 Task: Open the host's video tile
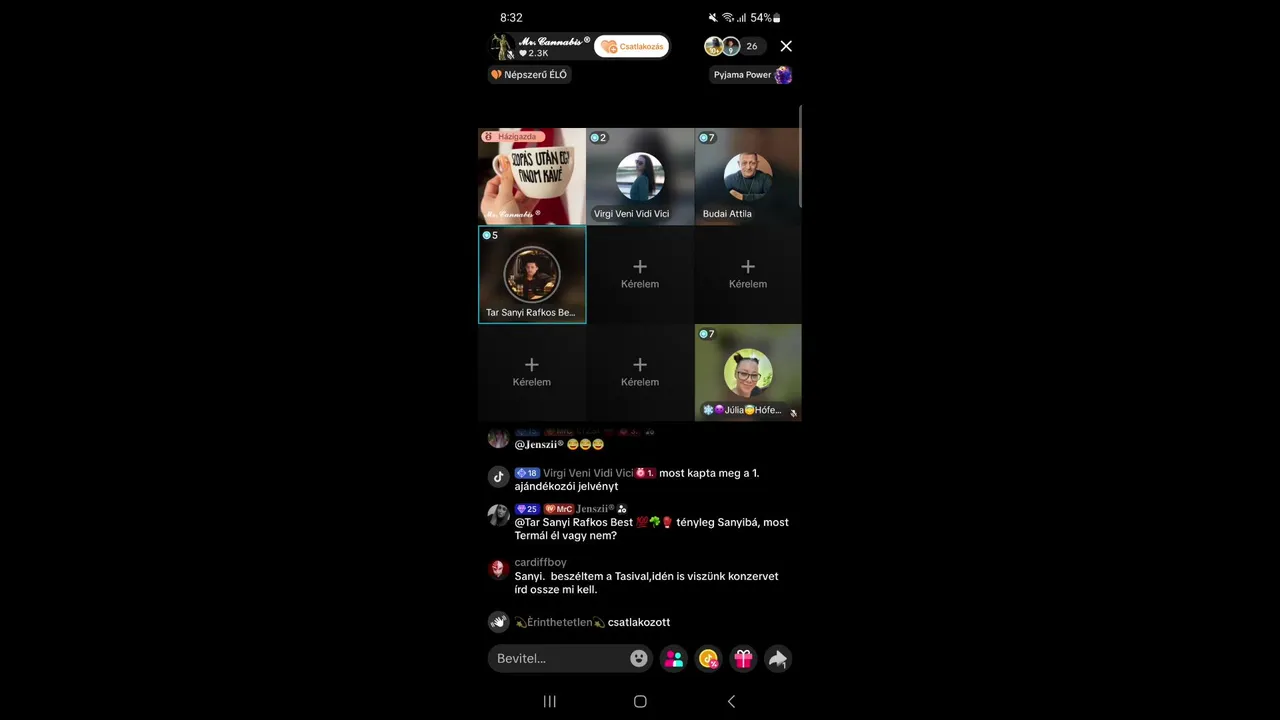[x=532, y=177]
